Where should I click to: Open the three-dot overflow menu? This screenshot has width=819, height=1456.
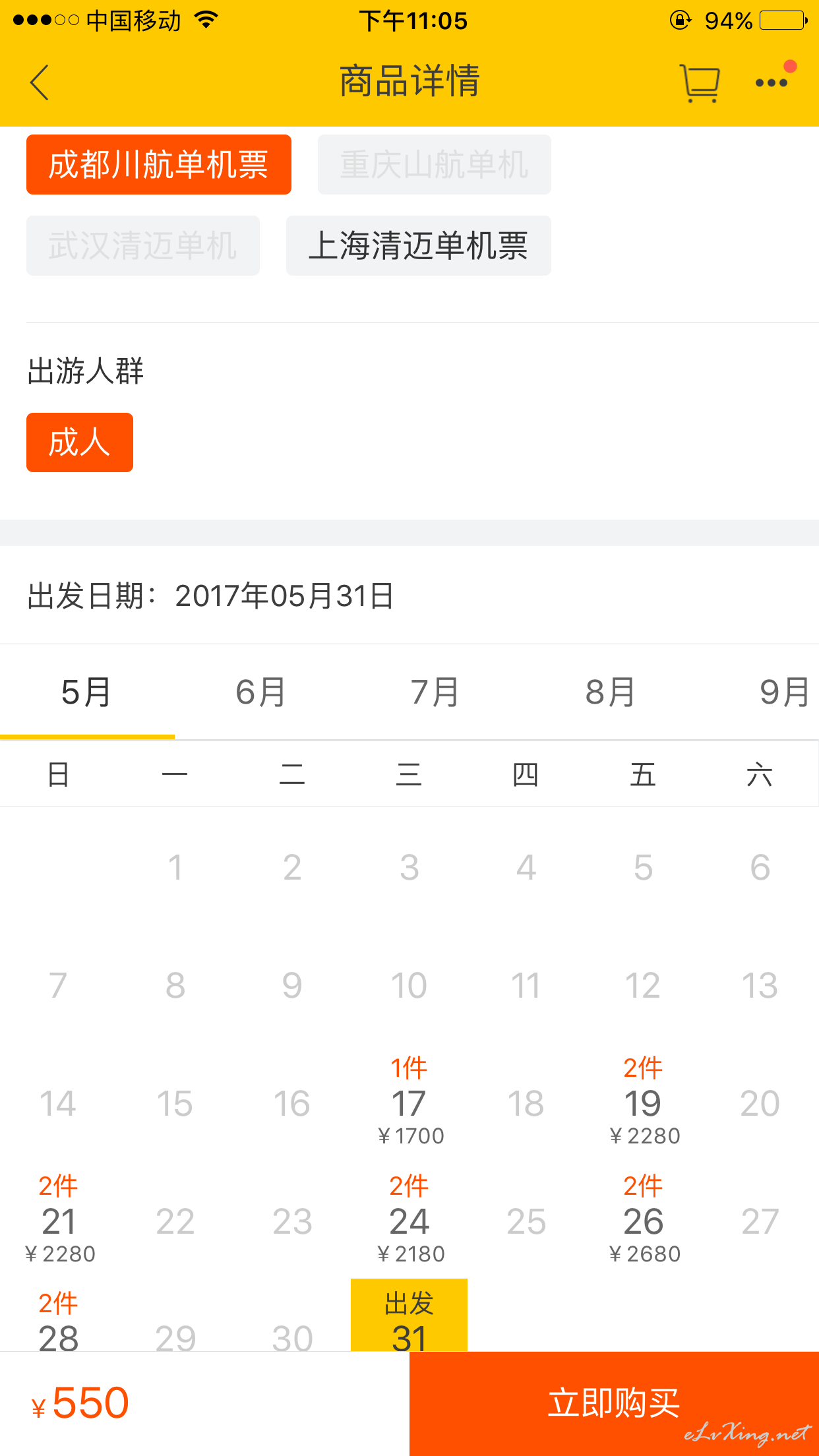coord(772,82)
